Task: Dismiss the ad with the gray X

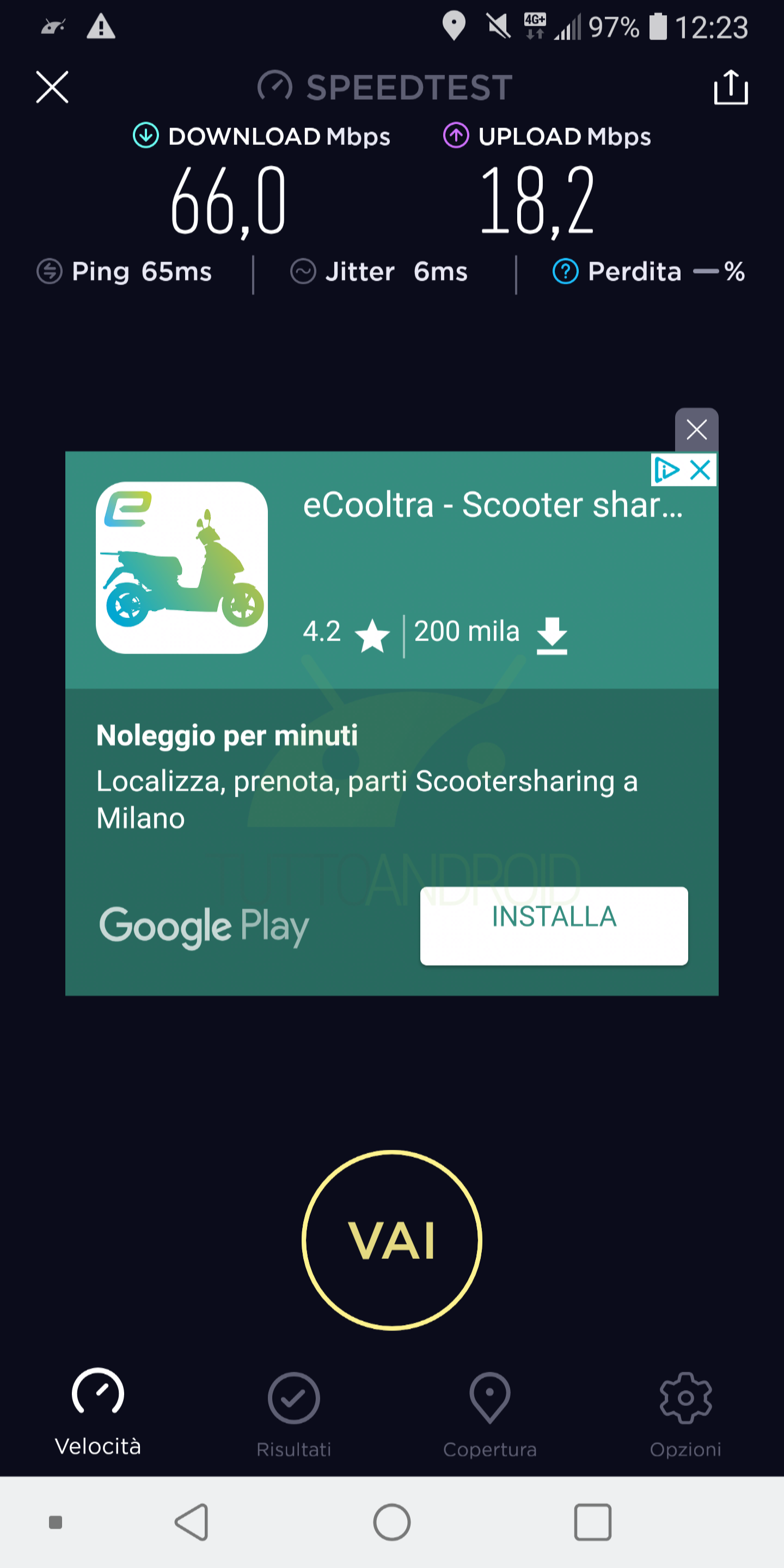Action: (696, 430)
